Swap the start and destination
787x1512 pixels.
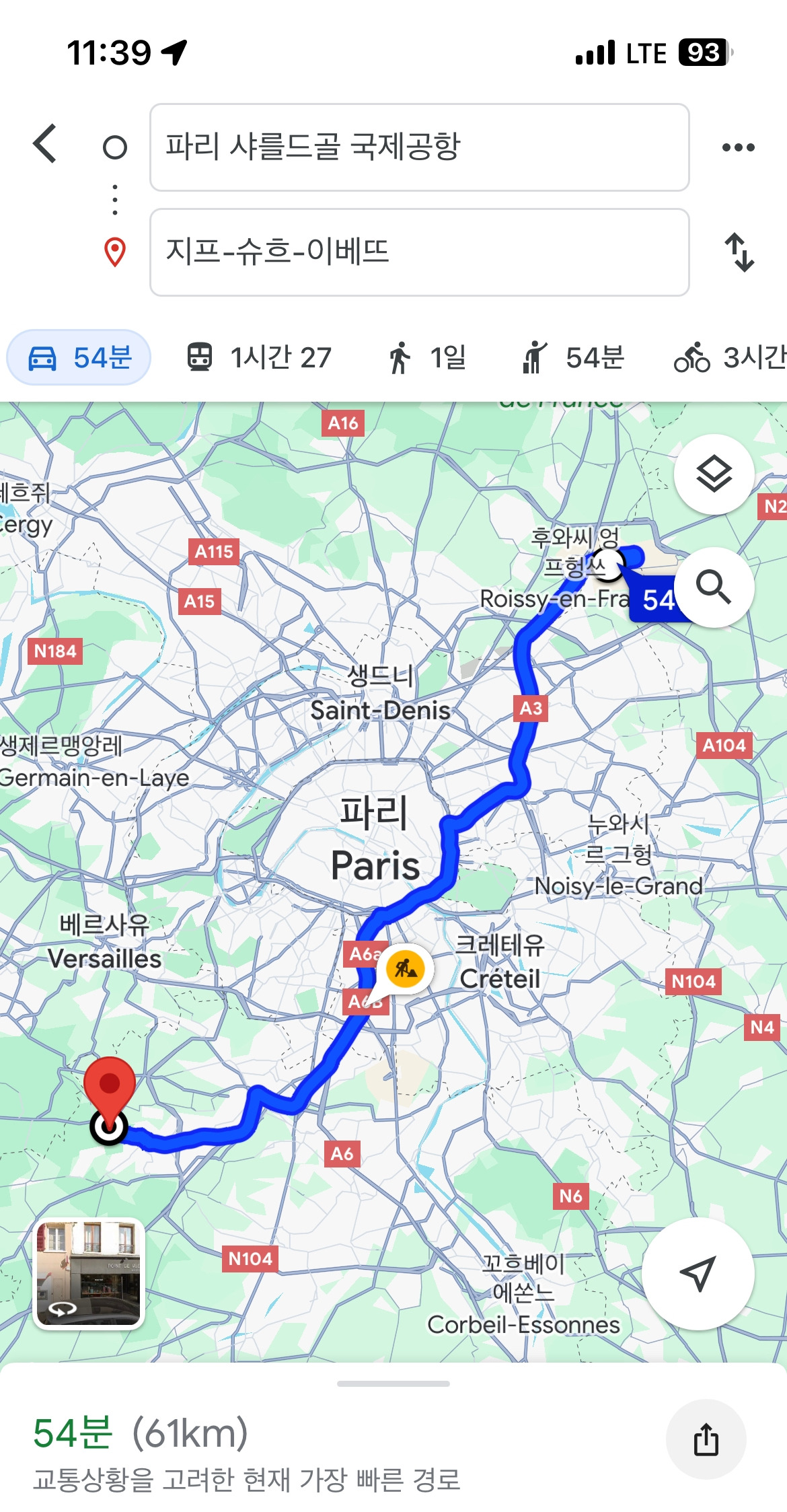coord(739,252)
